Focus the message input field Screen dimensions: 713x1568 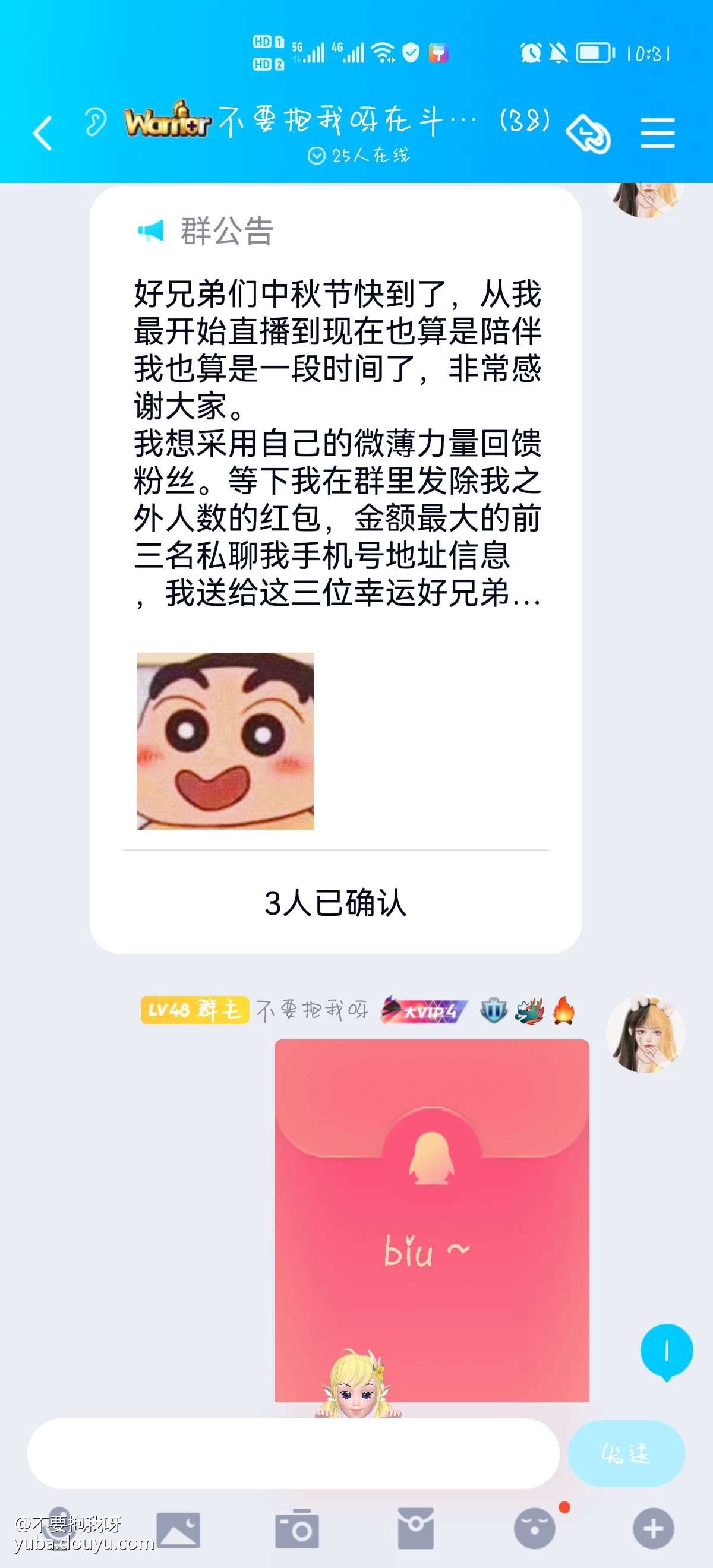pyautogui.click(x=292, y=1453)
